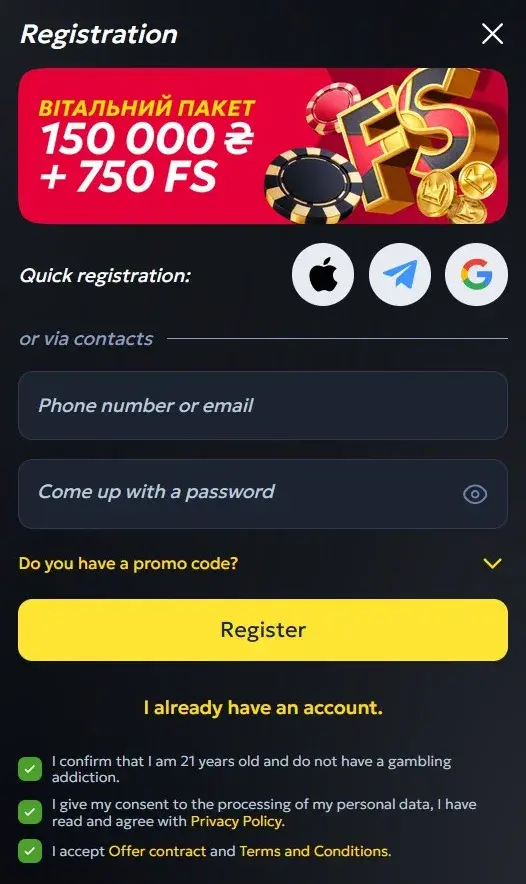Uncheck the 21 years old confirmation
Viewport: 526px width, 884px height.
coord(30,769)
